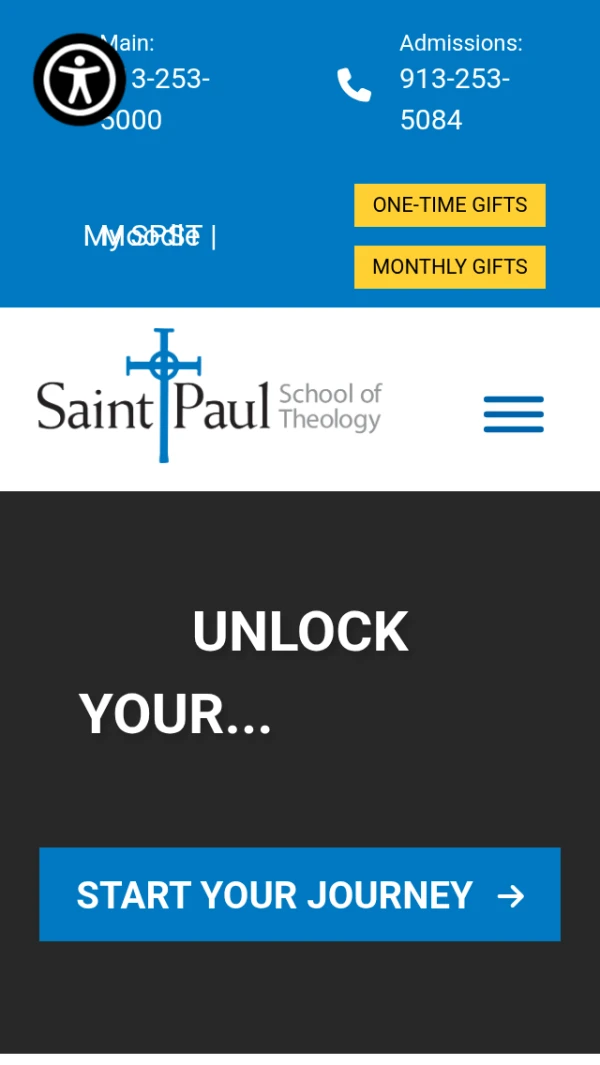Tap Start Your Journey button
600x1065 pixels.
[300, 894]
